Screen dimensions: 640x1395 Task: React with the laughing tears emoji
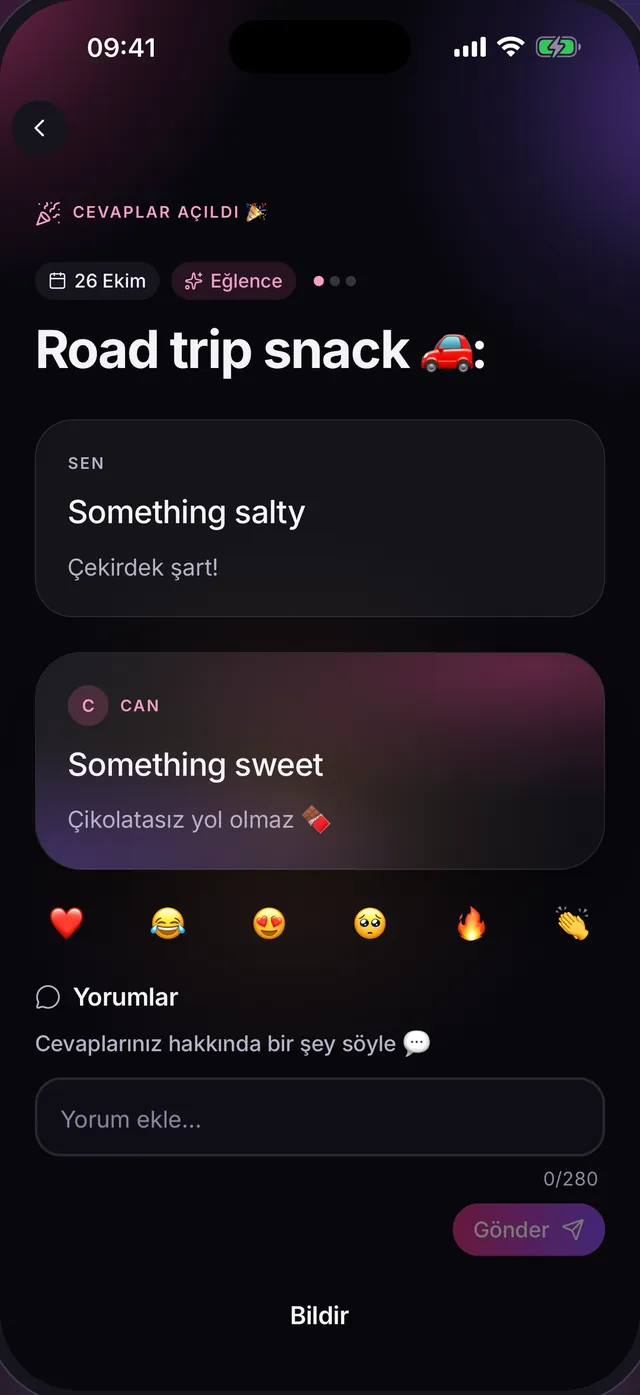point(168,923)
